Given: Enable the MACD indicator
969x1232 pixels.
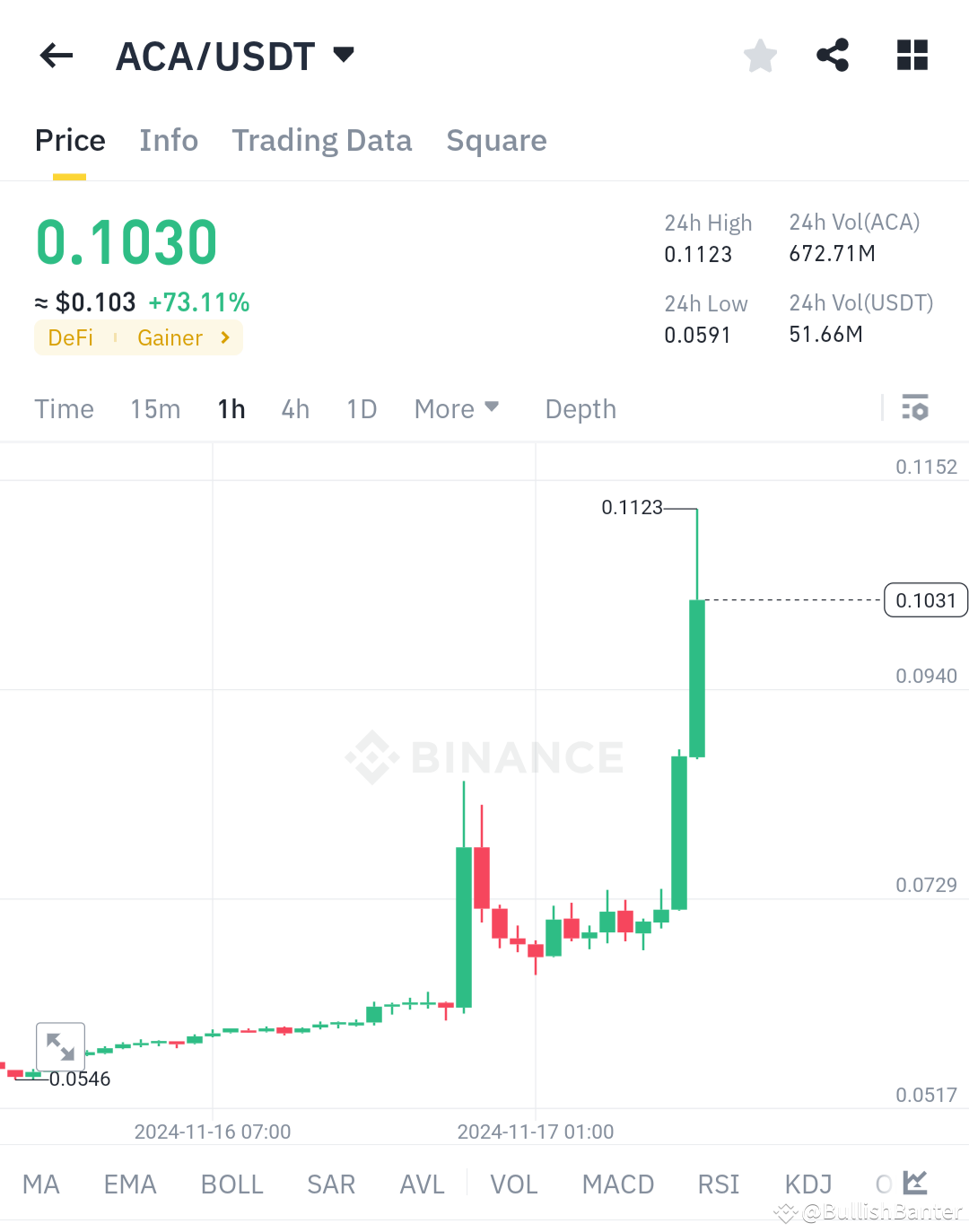Looking at the screenshot, I should click(x=617, y=1184).
